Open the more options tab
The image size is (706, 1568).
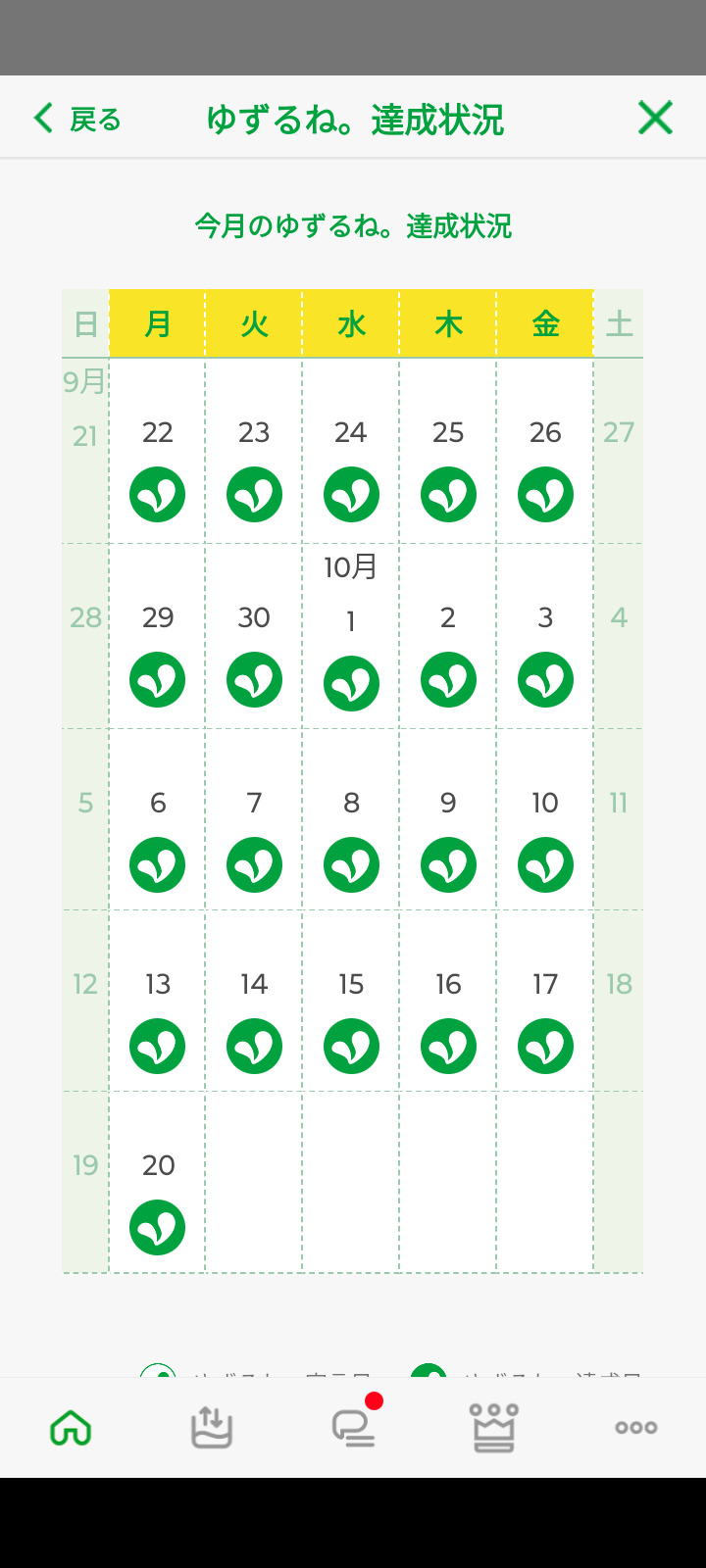[635, 1428]
